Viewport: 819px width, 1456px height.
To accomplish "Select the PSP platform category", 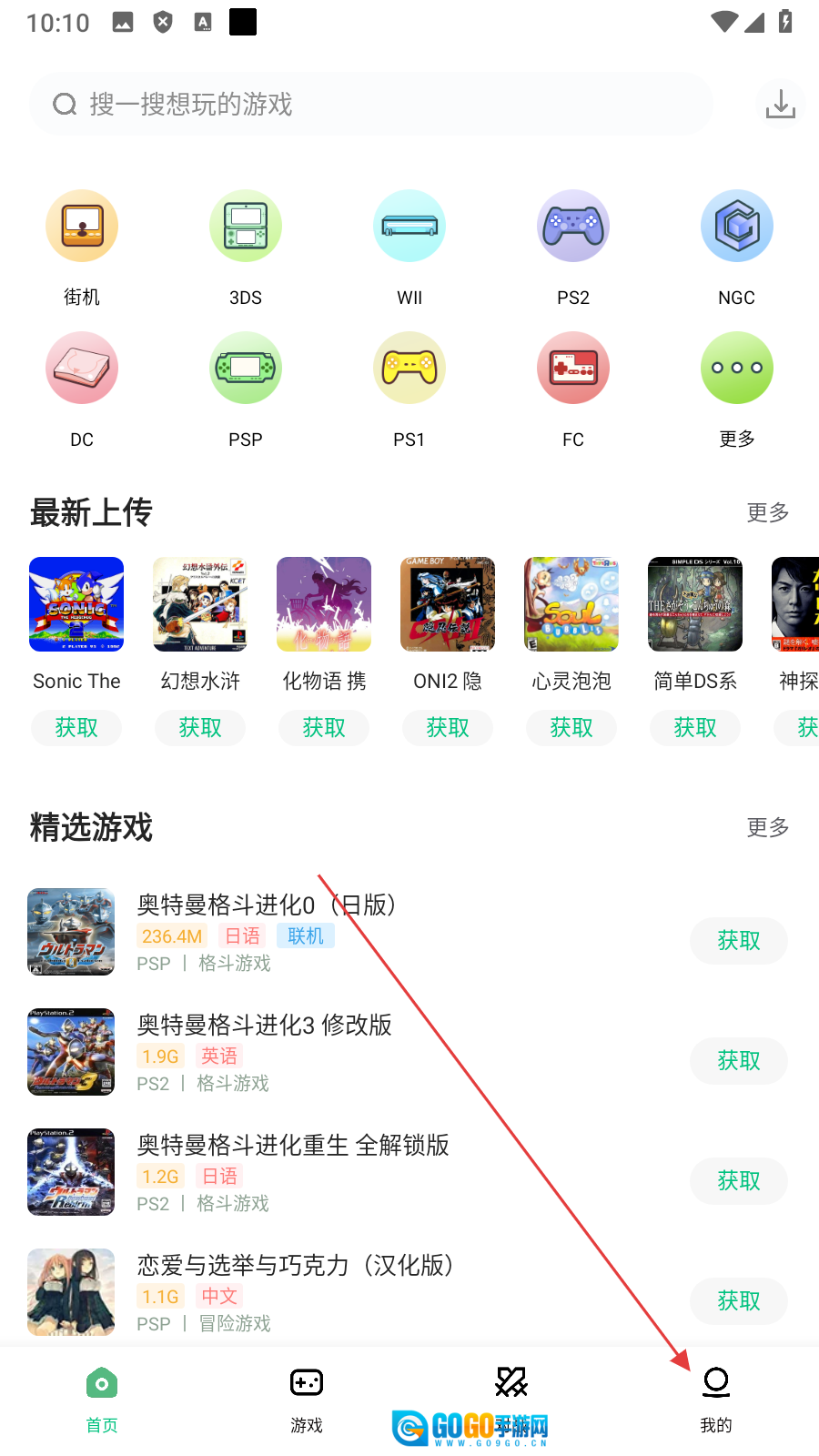I will (x=246, y=369).
